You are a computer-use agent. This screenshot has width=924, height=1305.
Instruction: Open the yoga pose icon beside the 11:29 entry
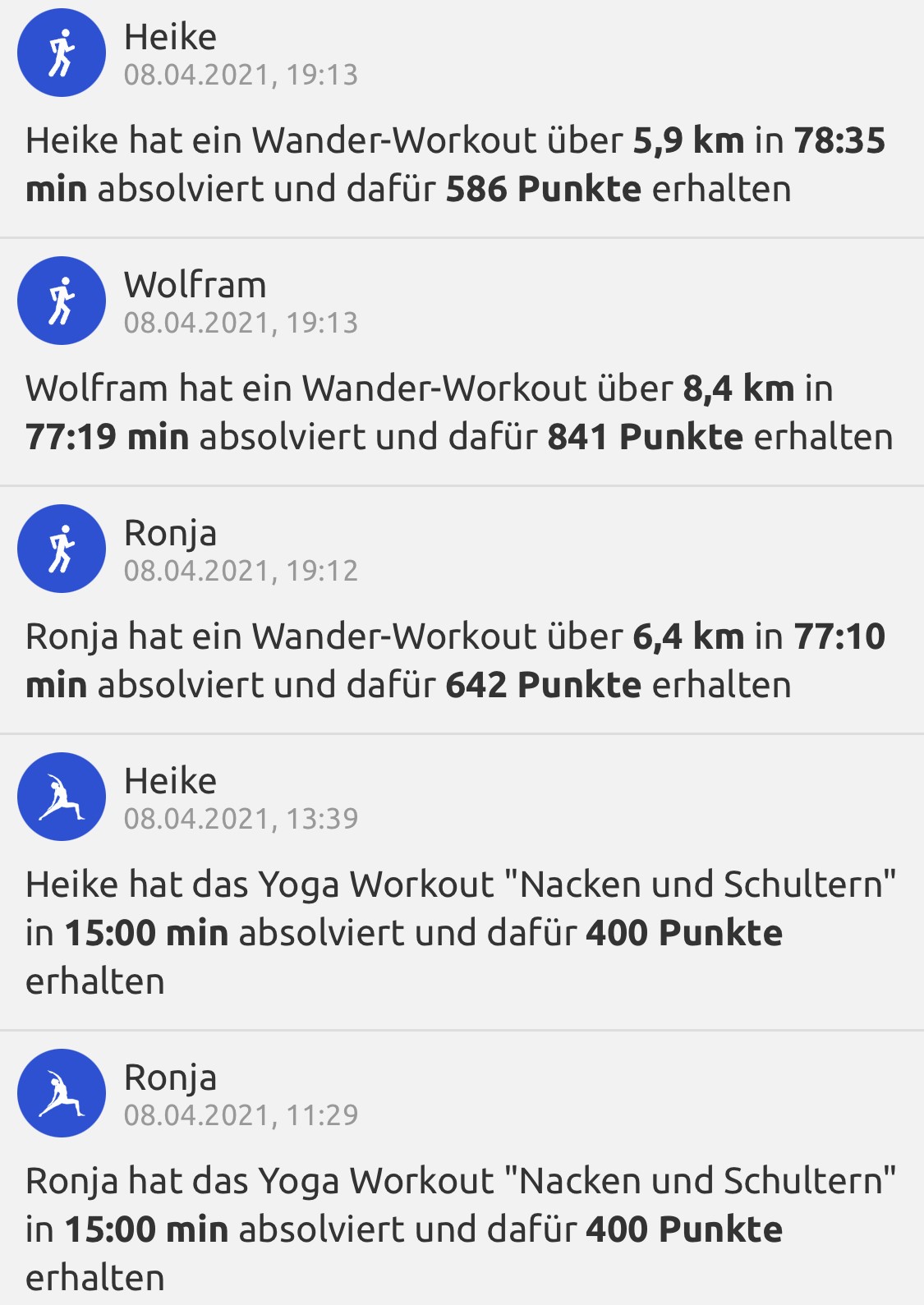(x=62, y=1093)
